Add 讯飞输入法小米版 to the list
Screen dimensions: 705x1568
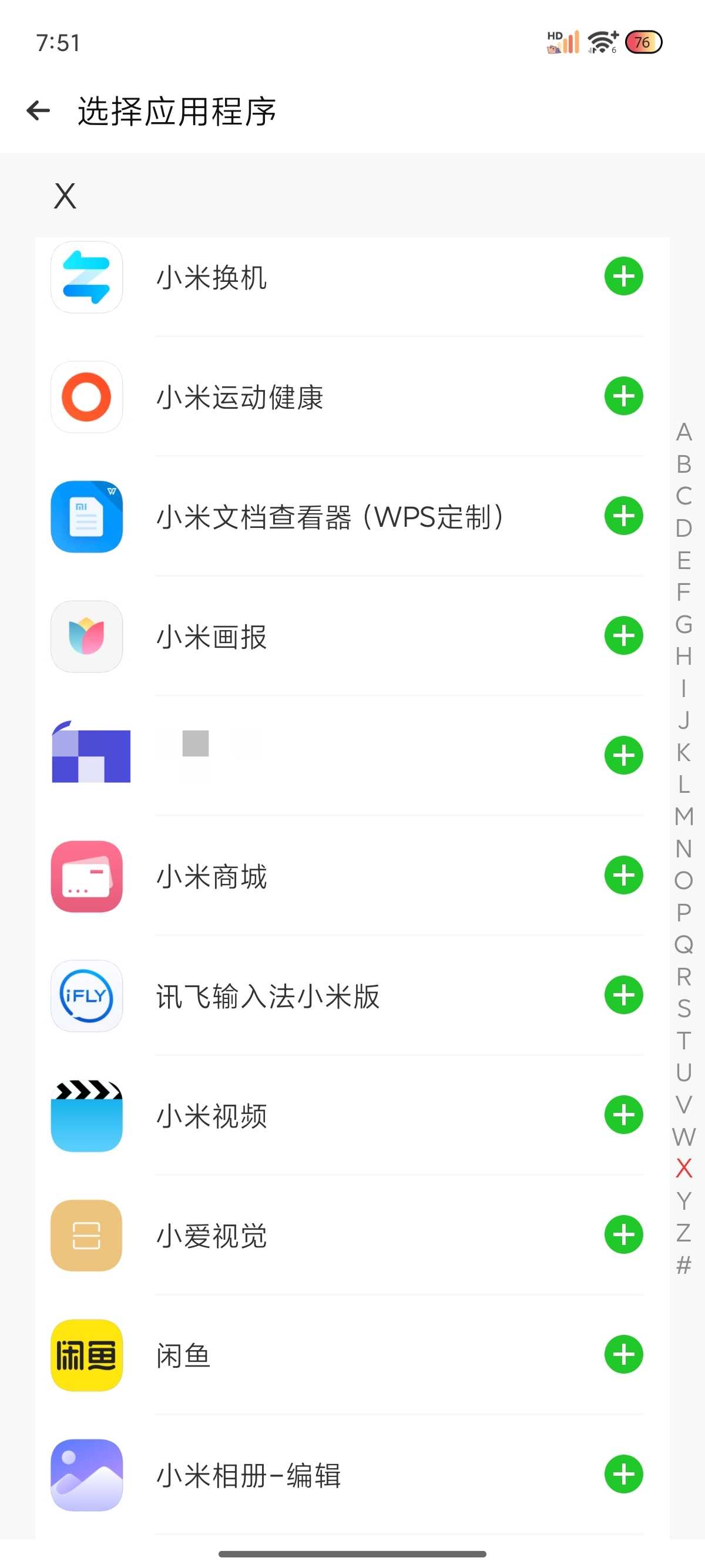(623, 995)
